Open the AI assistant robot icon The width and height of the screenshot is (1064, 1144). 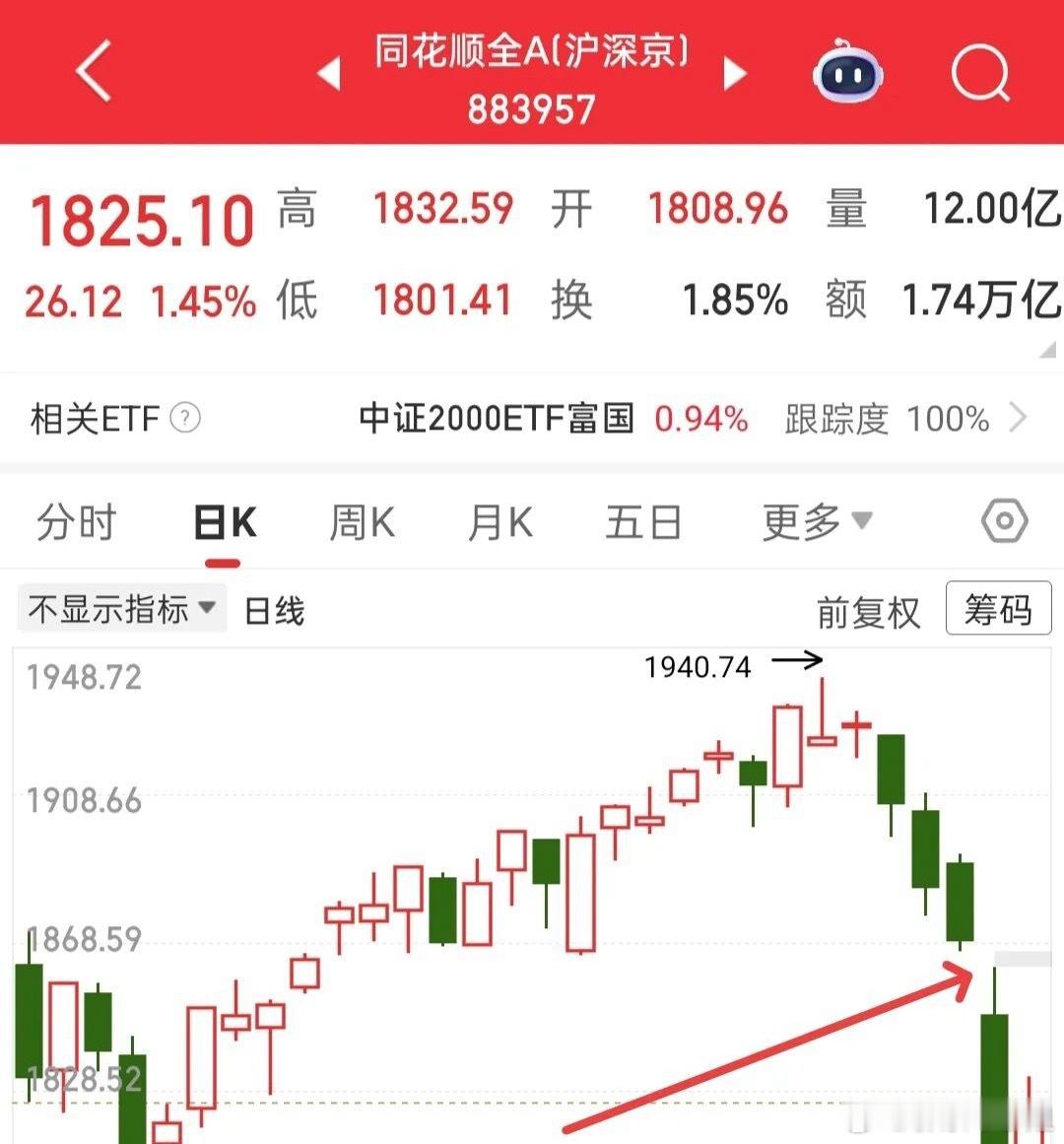point(848,71)
